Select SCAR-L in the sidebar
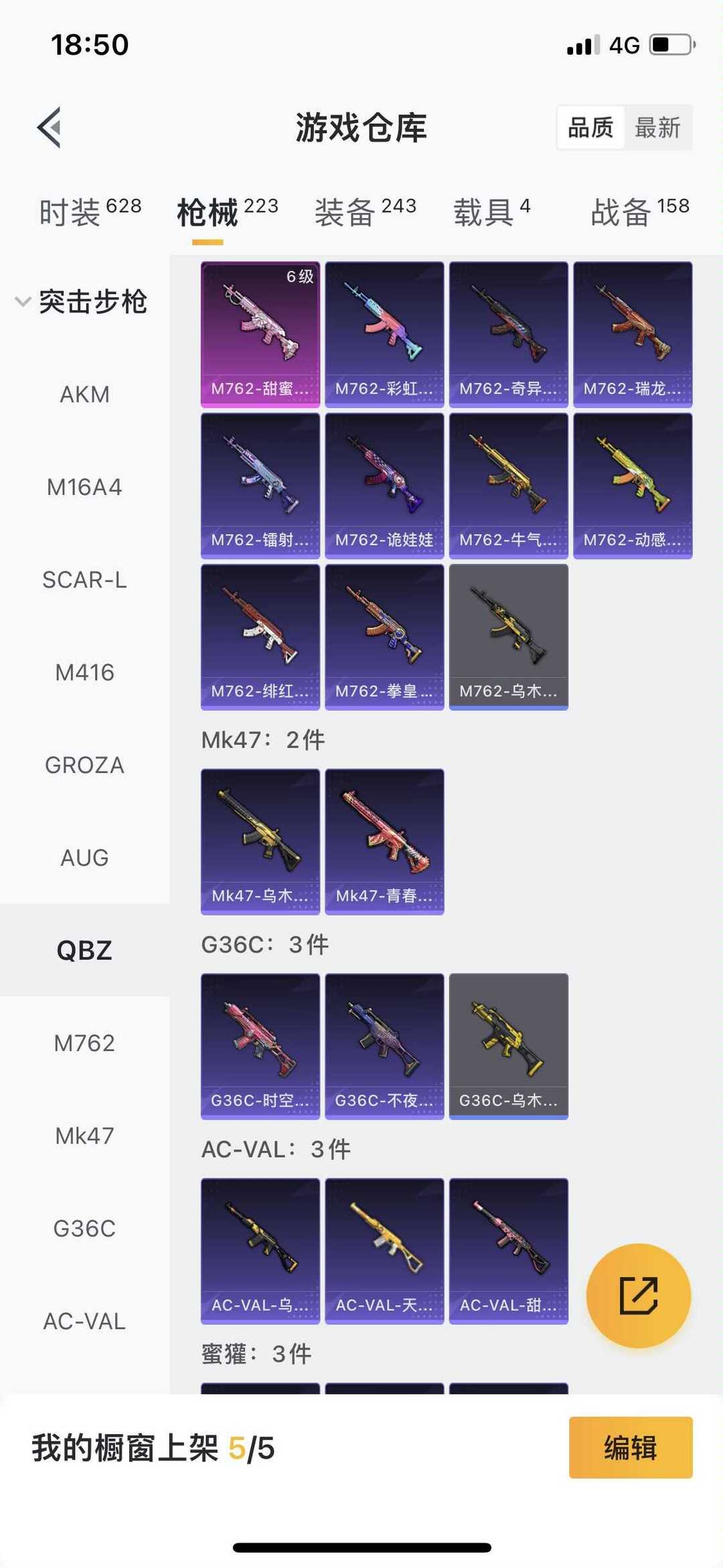This screenshot has width=723, height=1568. (84, 580)
